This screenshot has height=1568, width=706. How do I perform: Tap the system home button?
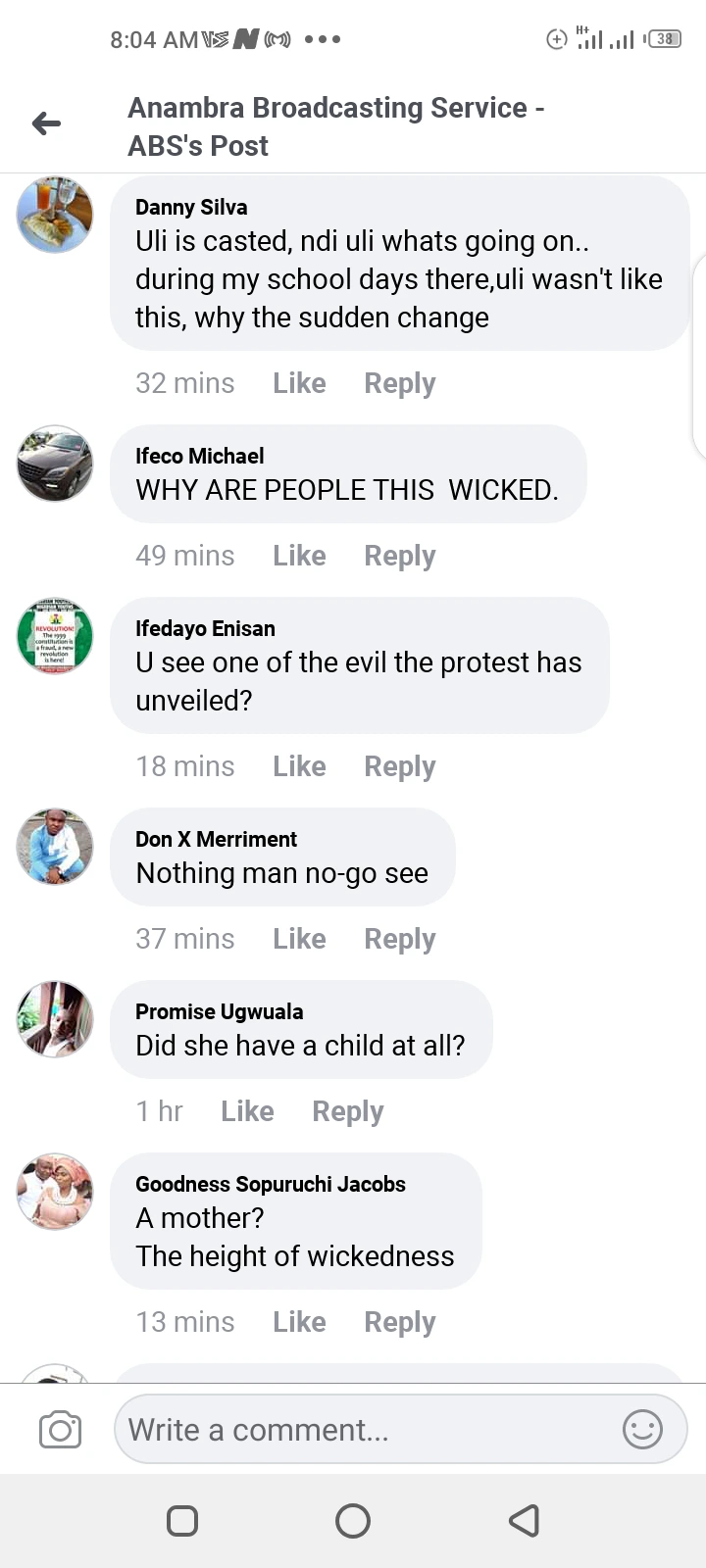353,1521
